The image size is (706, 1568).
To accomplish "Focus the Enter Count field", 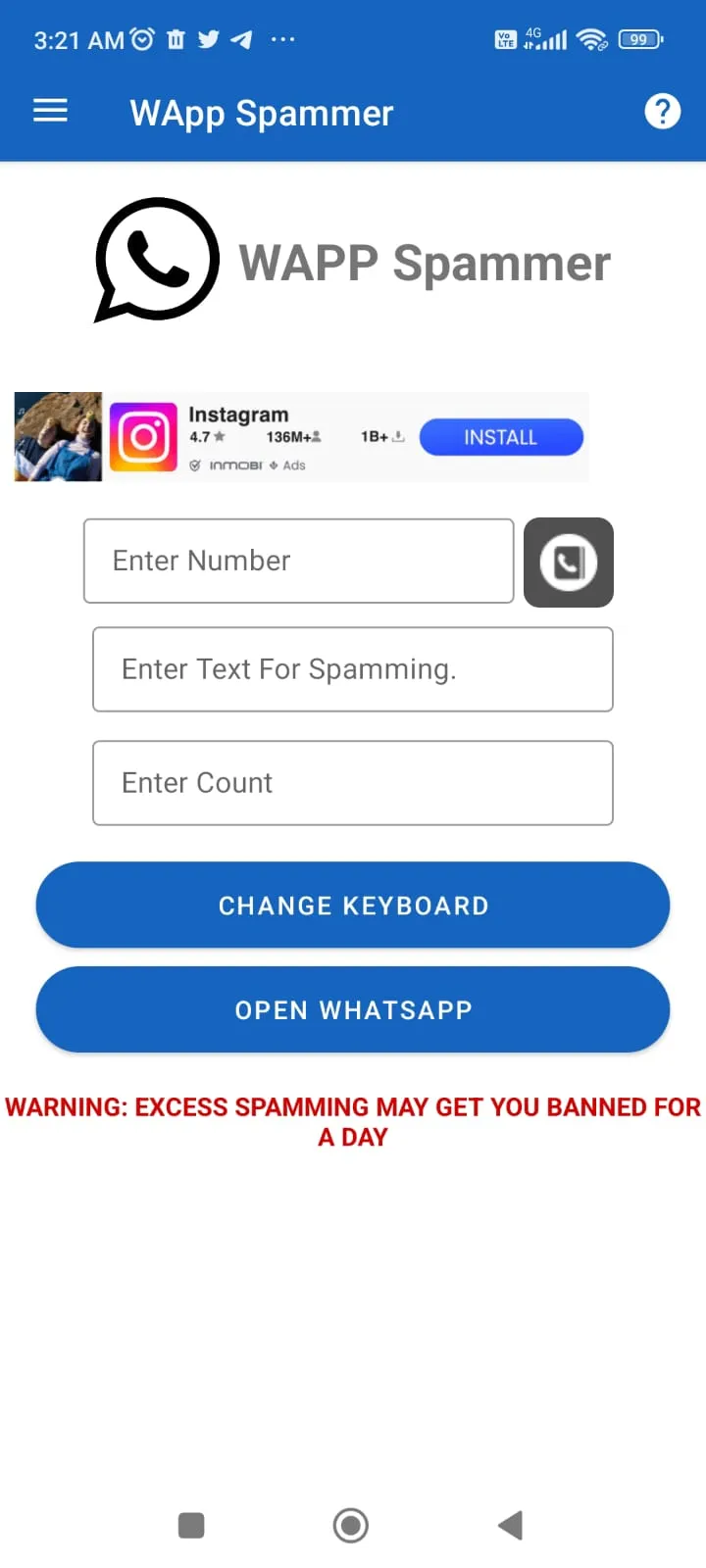I will 353,783.
